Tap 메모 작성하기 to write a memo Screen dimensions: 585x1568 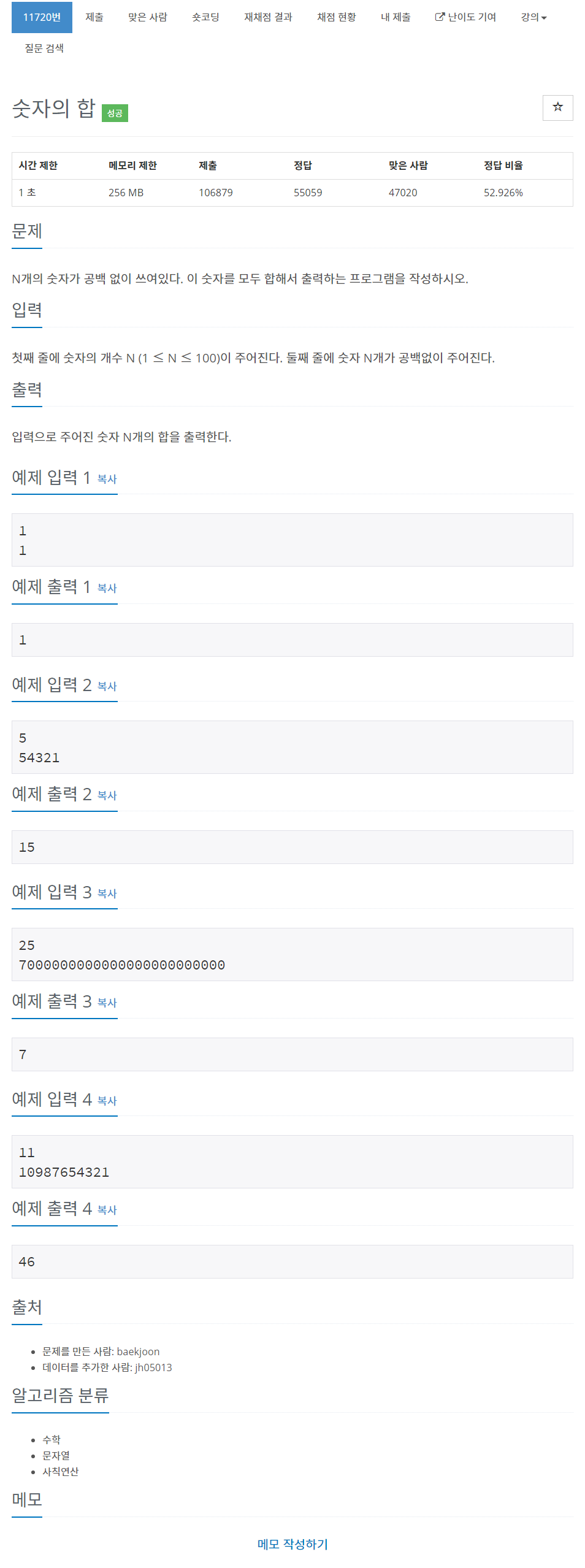(292, 1544)
